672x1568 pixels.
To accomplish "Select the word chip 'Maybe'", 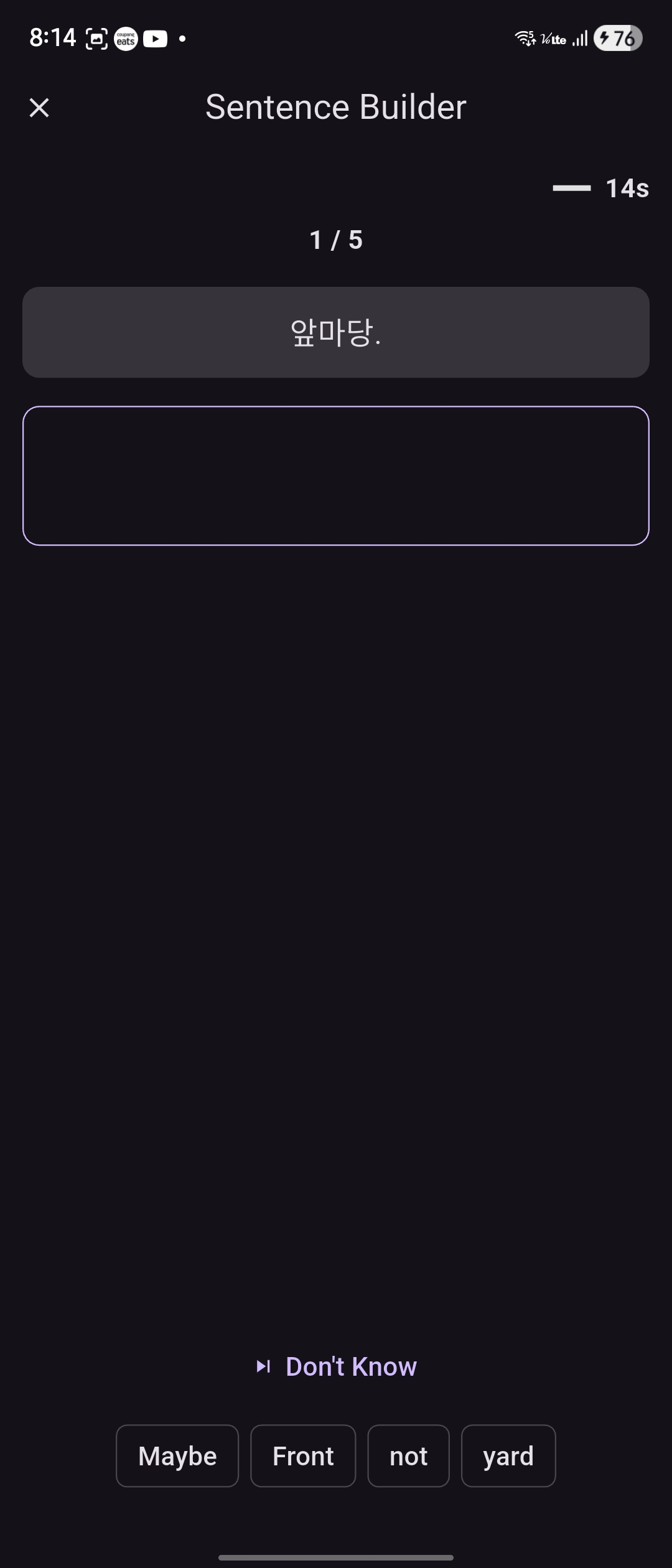I will click(177, 1456).
